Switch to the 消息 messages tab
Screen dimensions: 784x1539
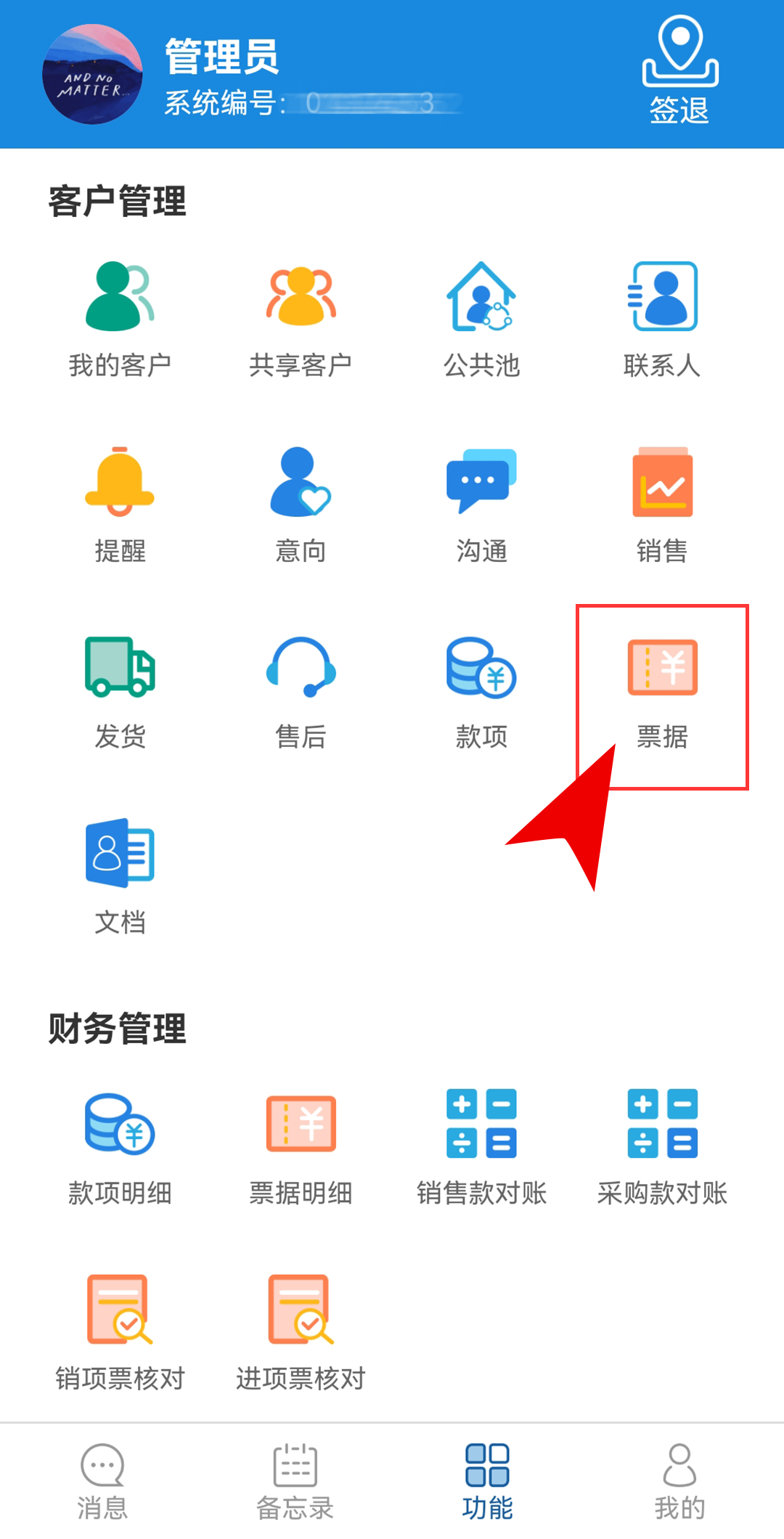(x=102, y=1481)
